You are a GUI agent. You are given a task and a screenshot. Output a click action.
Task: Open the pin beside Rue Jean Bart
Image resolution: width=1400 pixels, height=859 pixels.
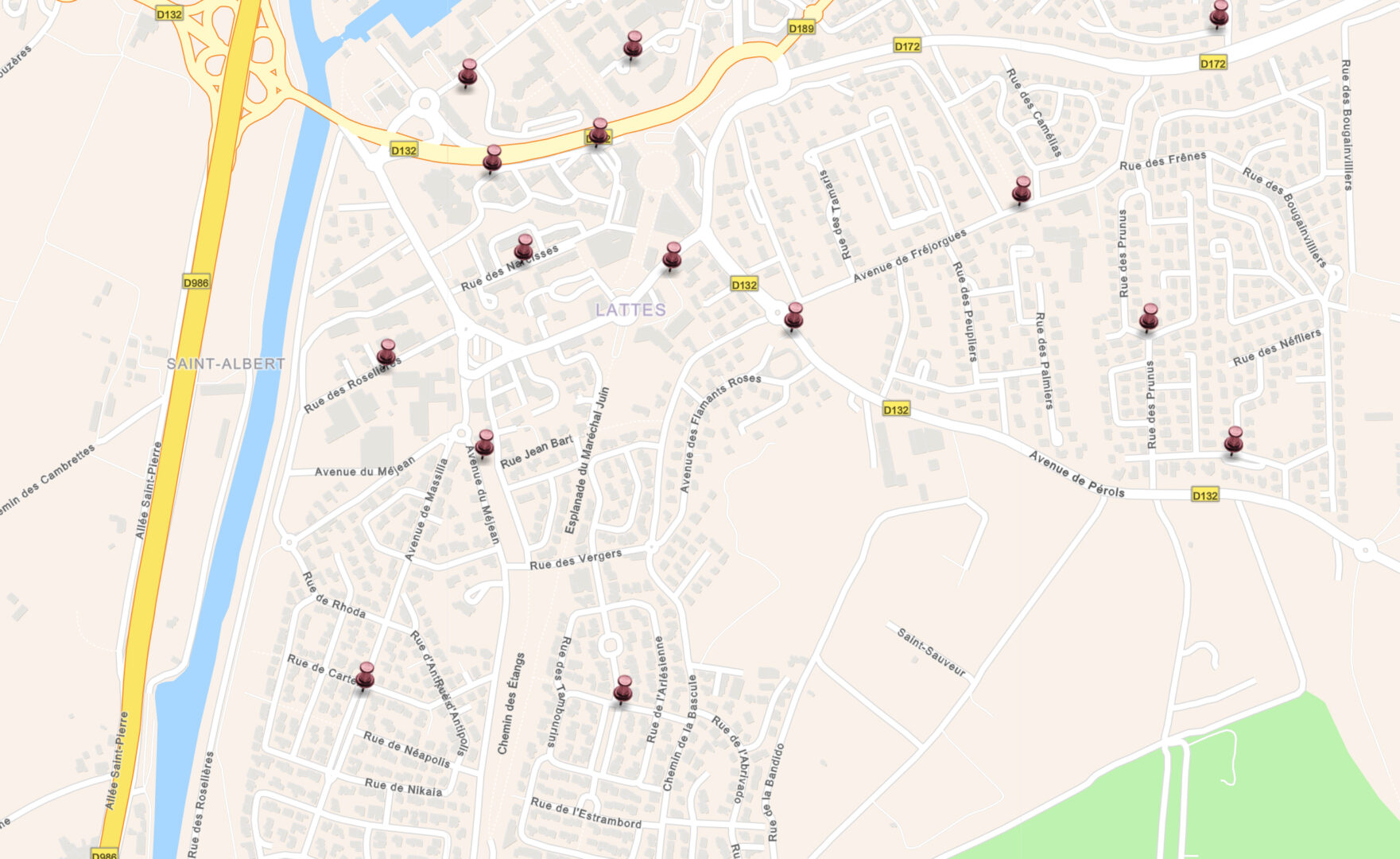tap(484, 441)
